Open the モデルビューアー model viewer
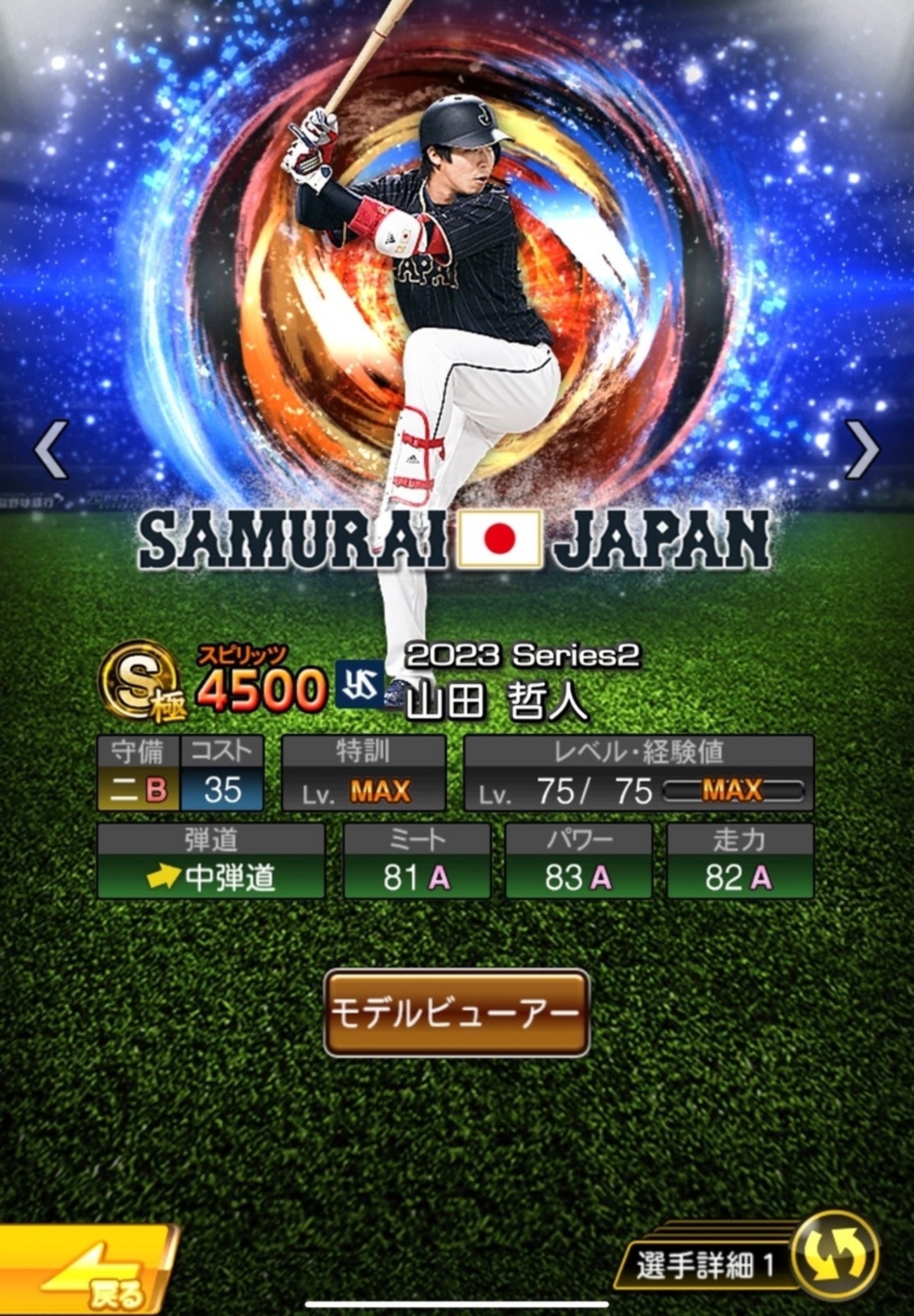The height and width of the screenshot is (1316, 914). 456,1013
